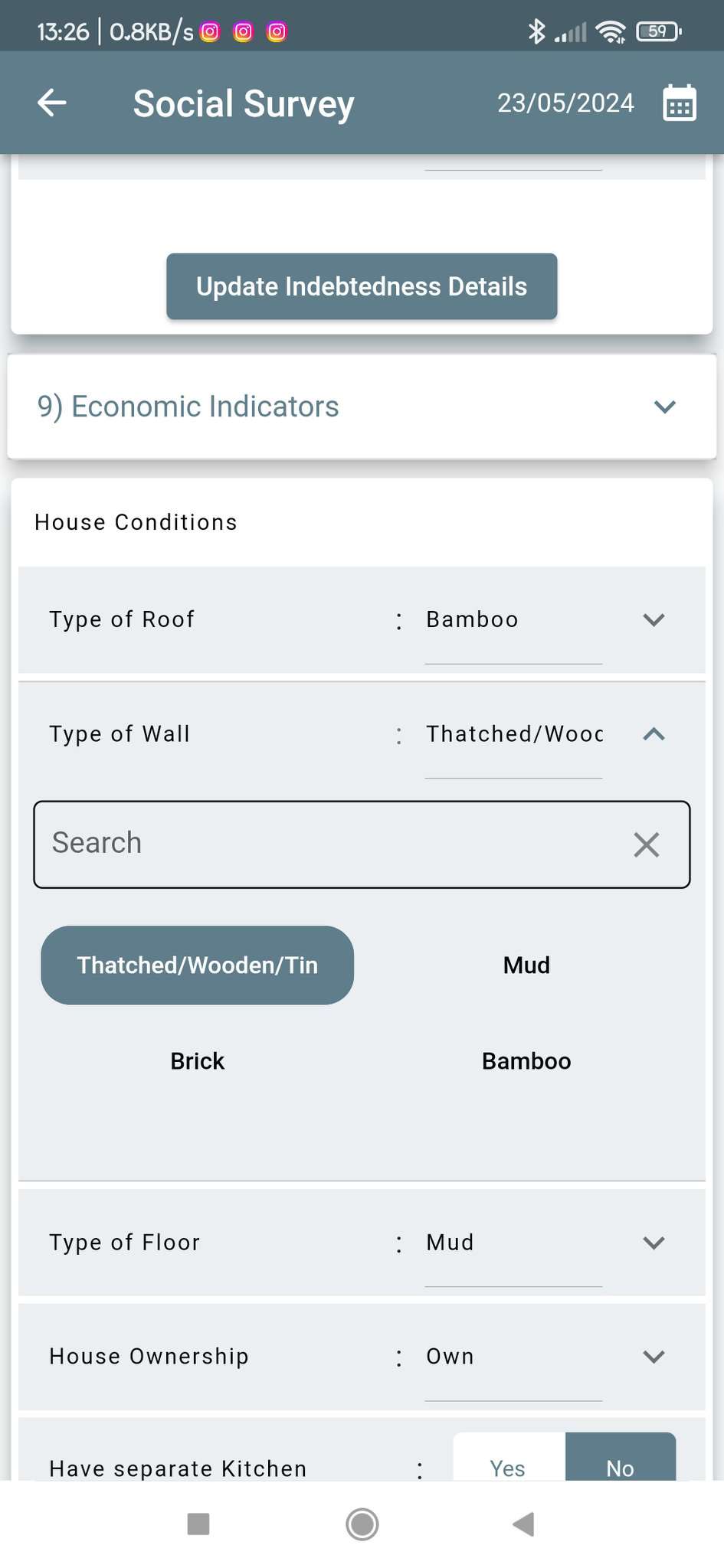The image size is (724, 1568).
Task: Choose Brick as wall type
Action: tap(198, 1061)
